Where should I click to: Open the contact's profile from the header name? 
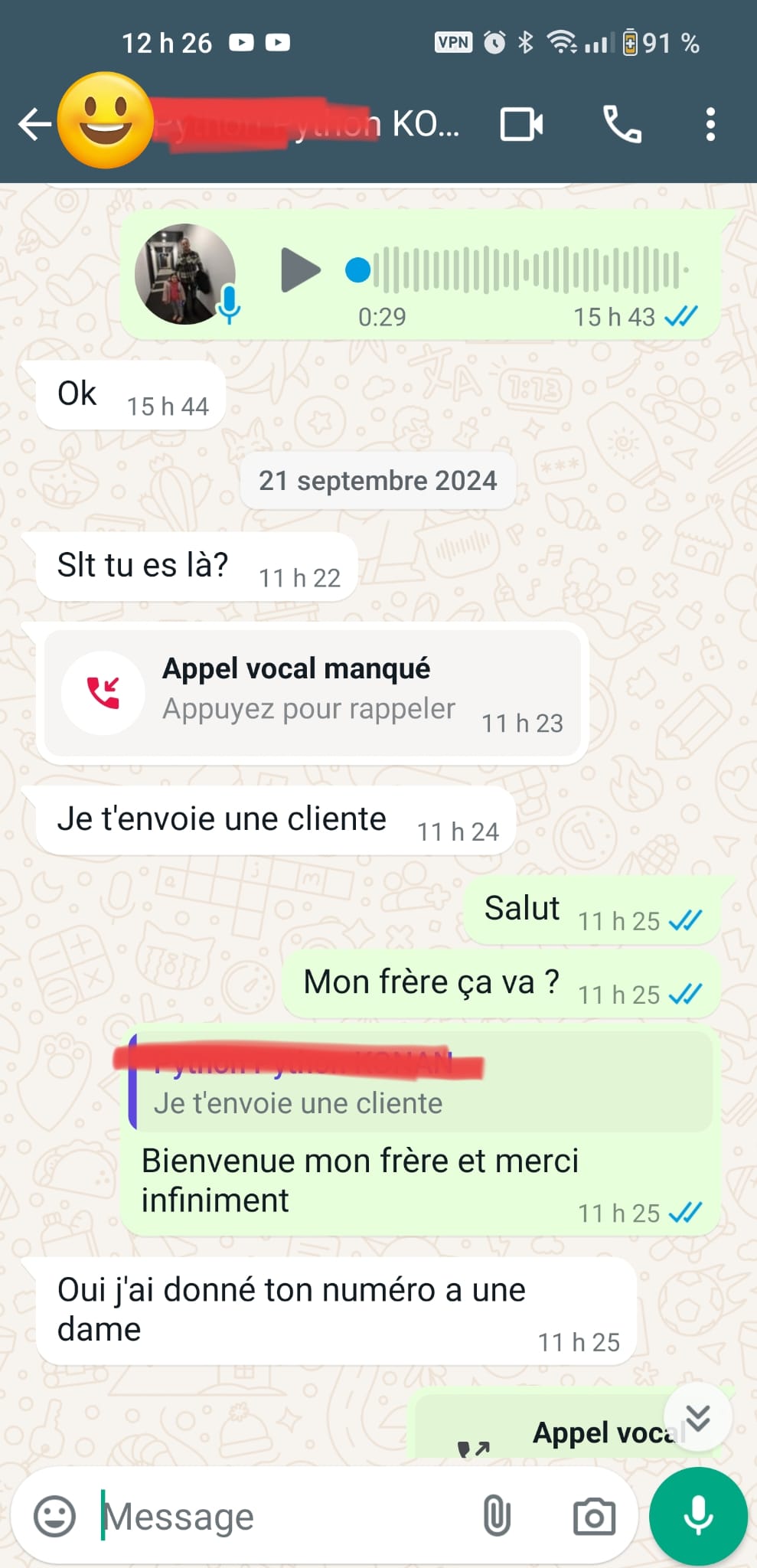pos(306,124)
